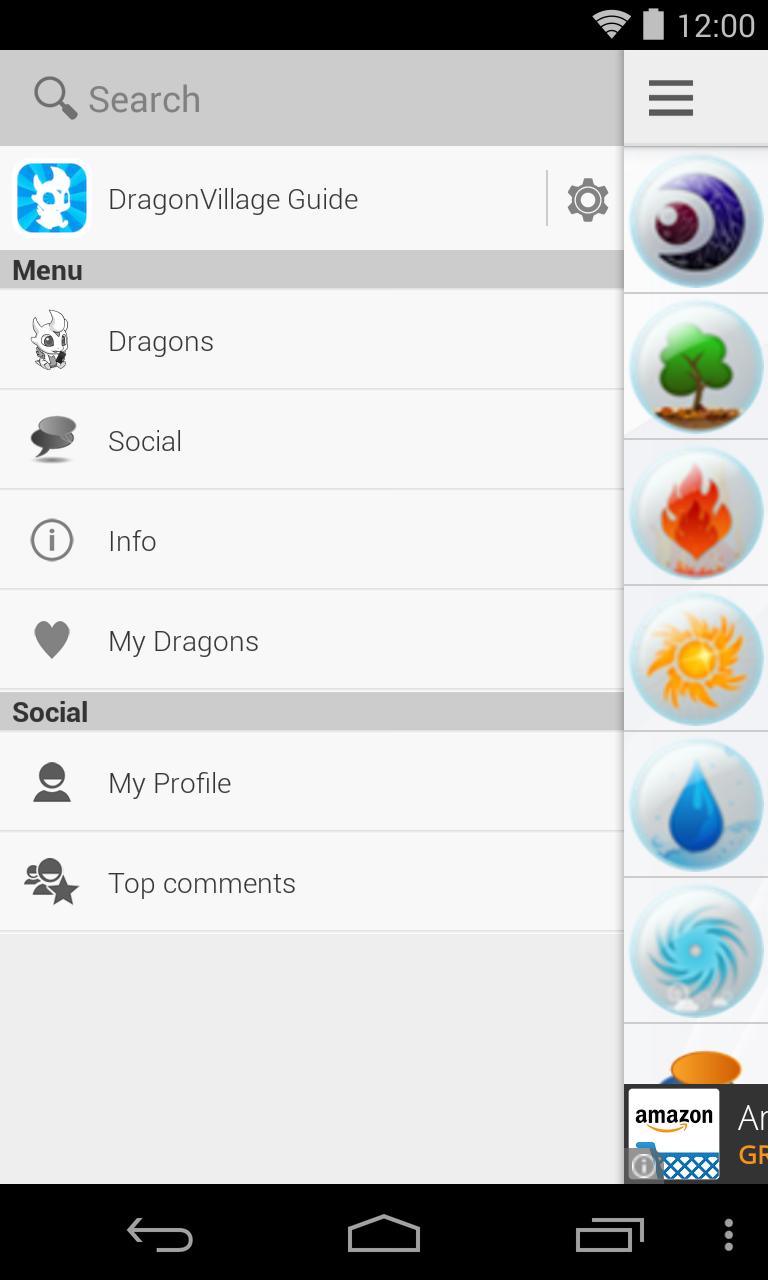Click the DragonVillage Guide app icon
The image size is (768, 1280).
coord(51,198)
